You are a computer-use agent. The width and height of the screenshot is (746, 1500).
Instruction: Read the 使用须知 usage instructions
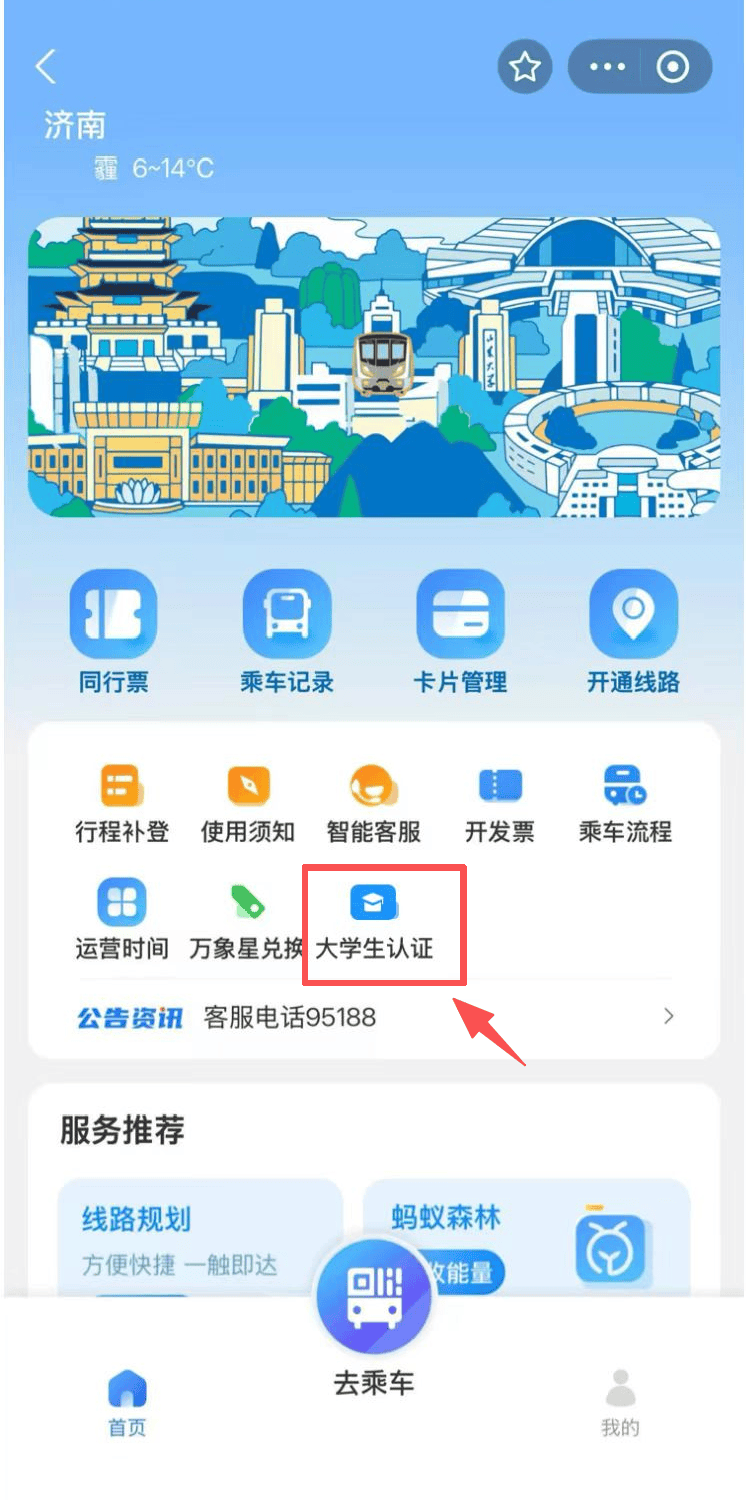(247, 800)
